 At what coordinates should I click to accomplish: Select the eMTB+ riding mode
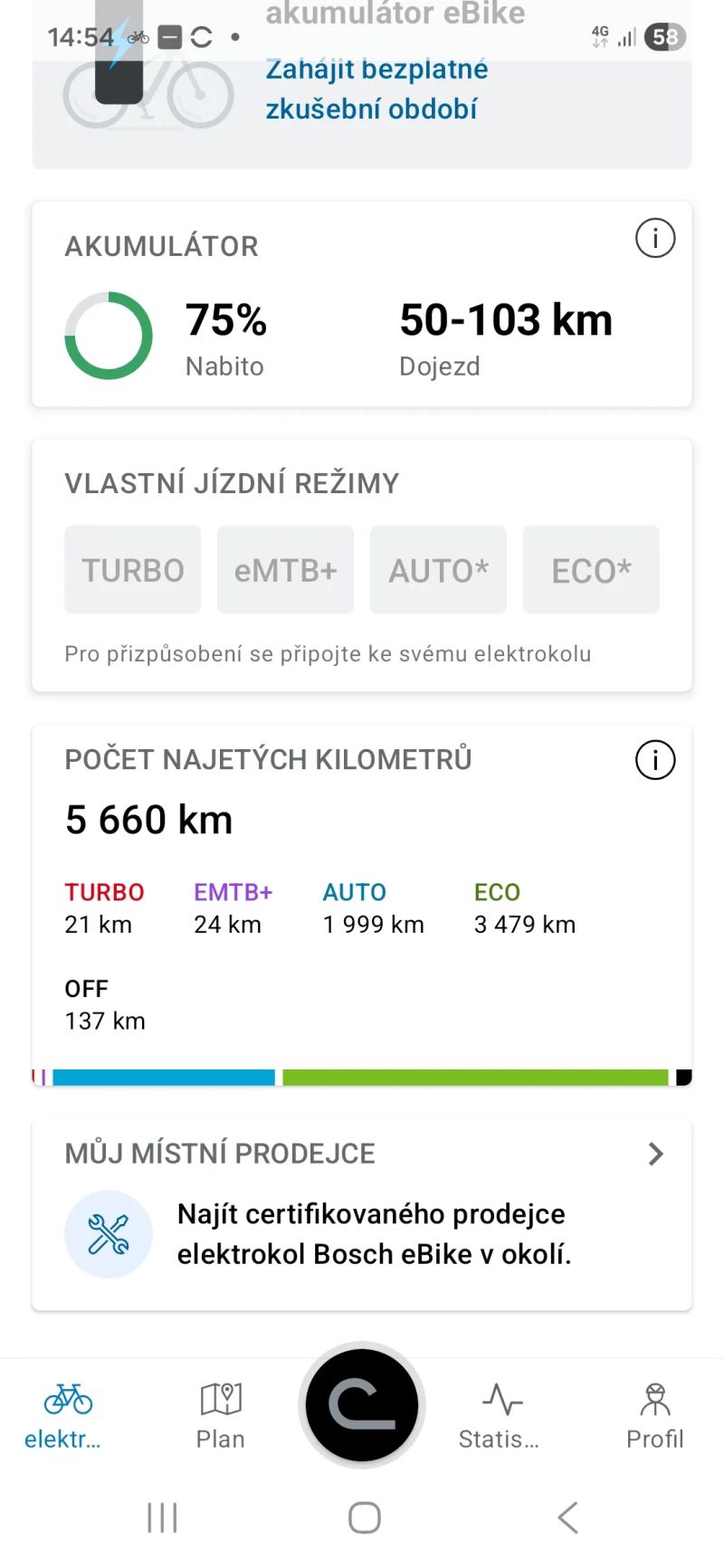pos(285,569)
